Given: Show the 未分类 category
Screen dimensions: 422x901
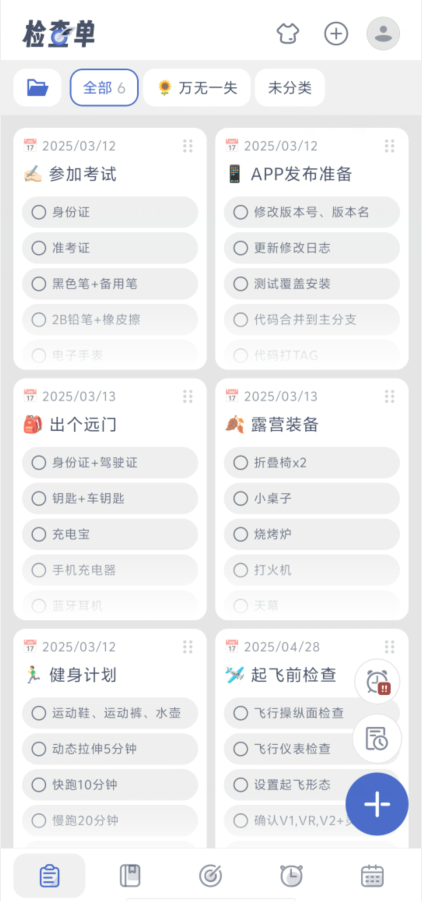Looking at the screenshot, I should pos(290,88).
